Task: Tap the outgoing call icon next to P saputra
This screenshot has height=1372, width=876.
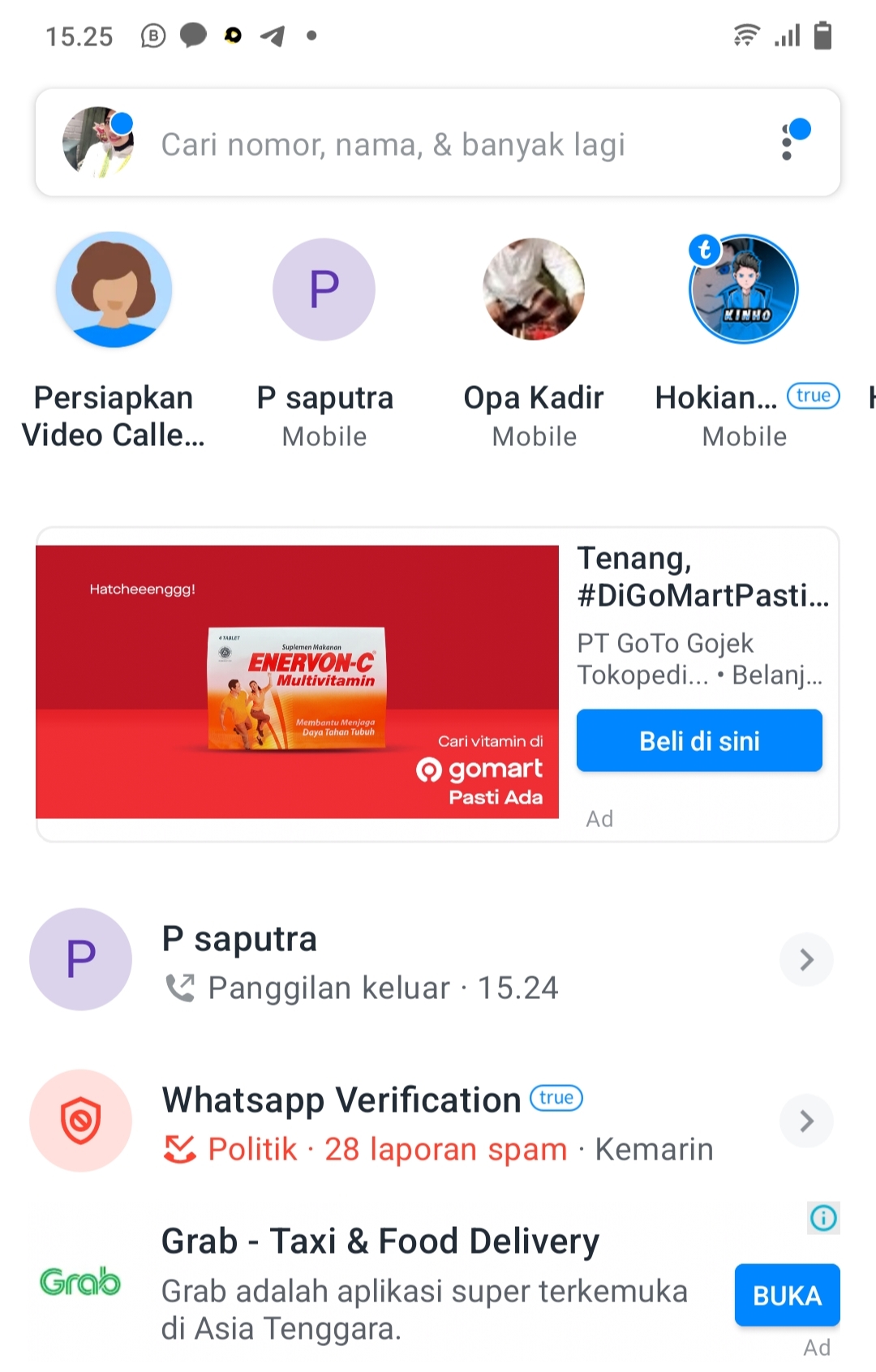Action: pyautogui.click(x=182, y=988)
